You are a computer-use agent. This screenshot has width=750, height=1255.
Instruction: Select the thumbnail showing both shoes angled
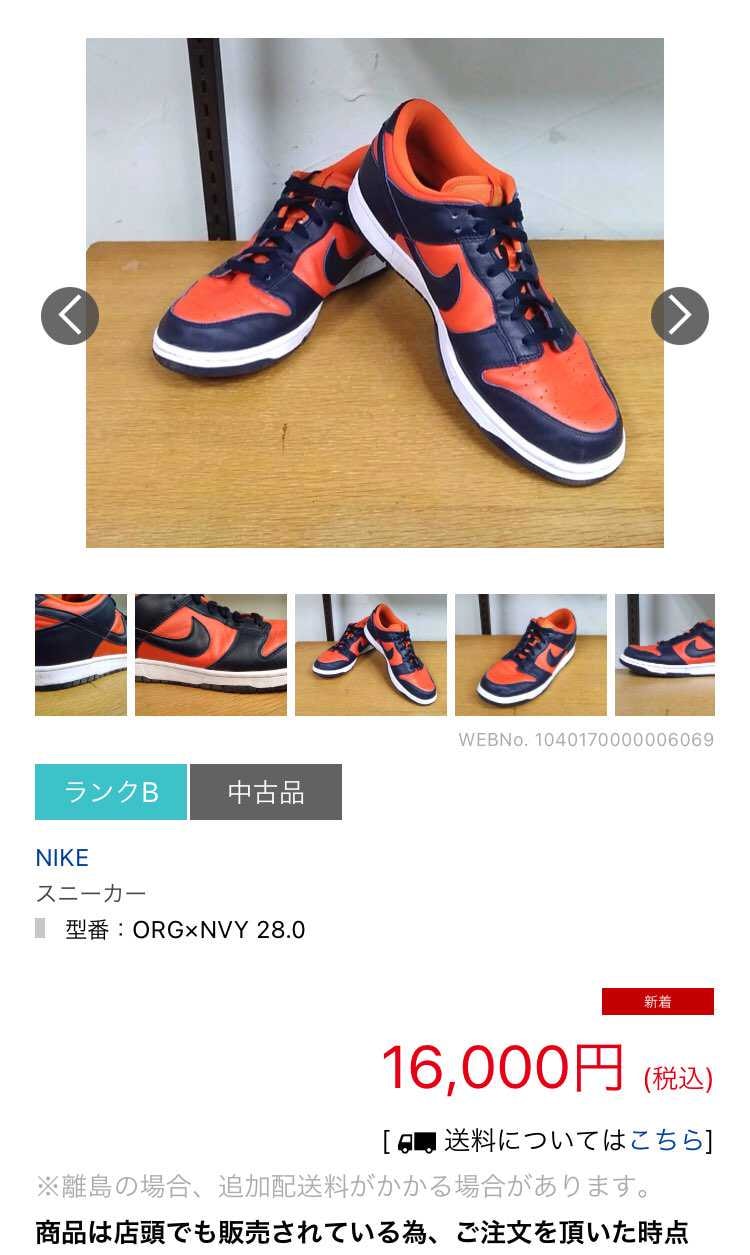[x=371, y=655]
